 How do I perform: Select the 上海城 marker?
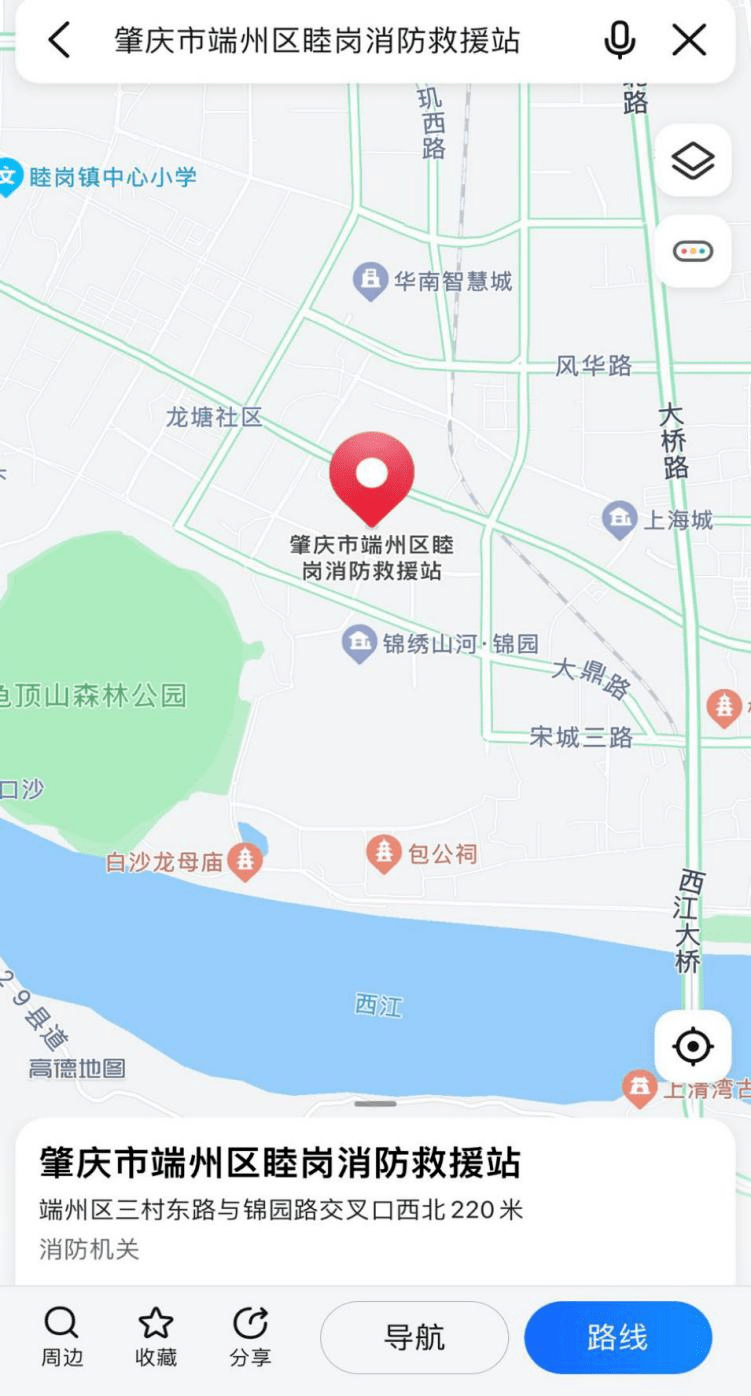coord(620,520)
